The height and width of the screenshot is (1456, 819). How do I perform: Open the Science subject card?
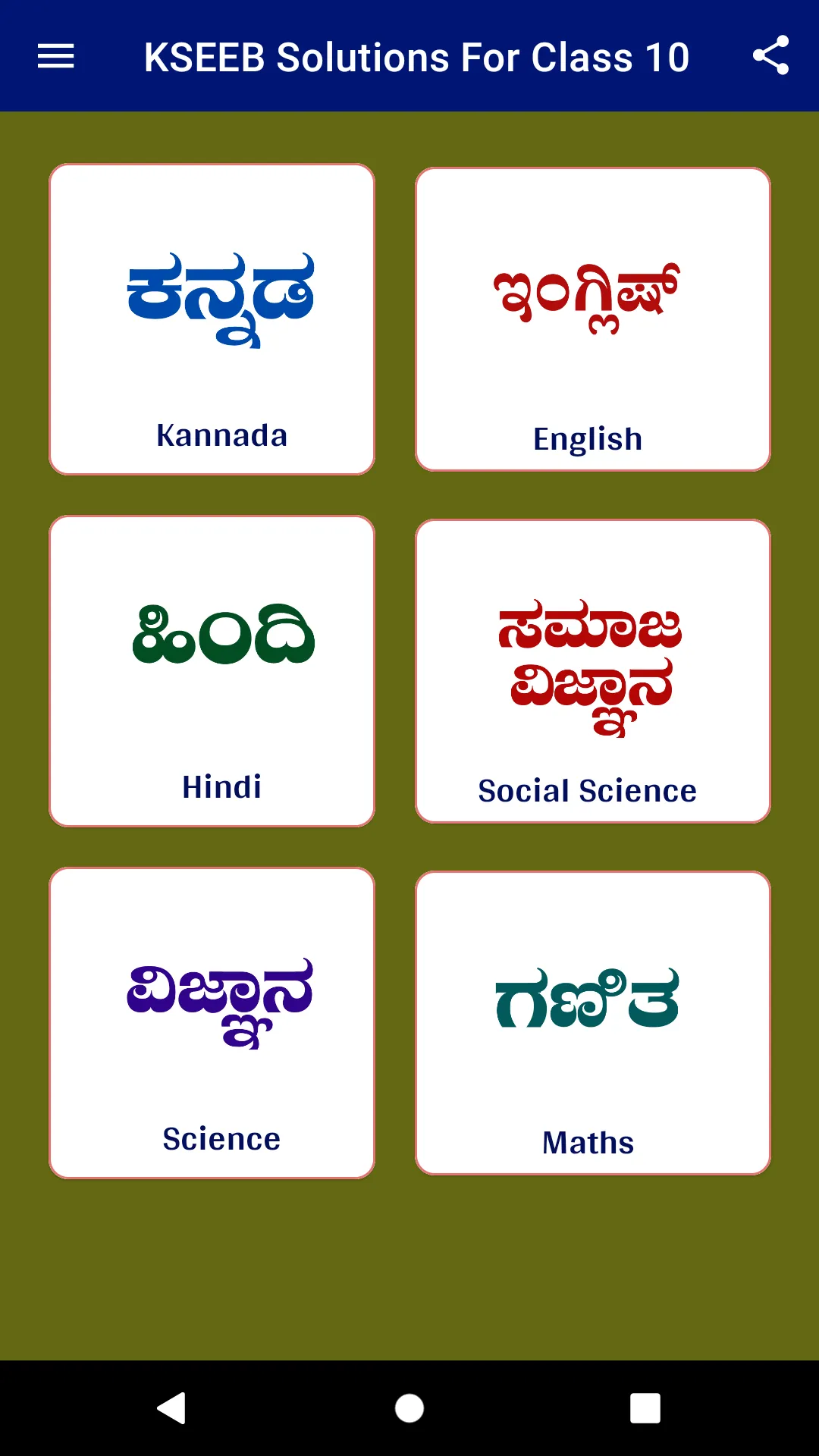[212, 1023]
